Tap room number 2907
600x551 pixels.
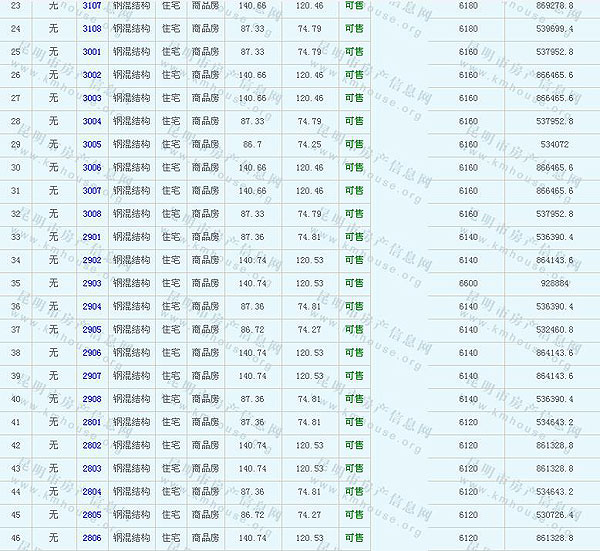tap(91, 376)
